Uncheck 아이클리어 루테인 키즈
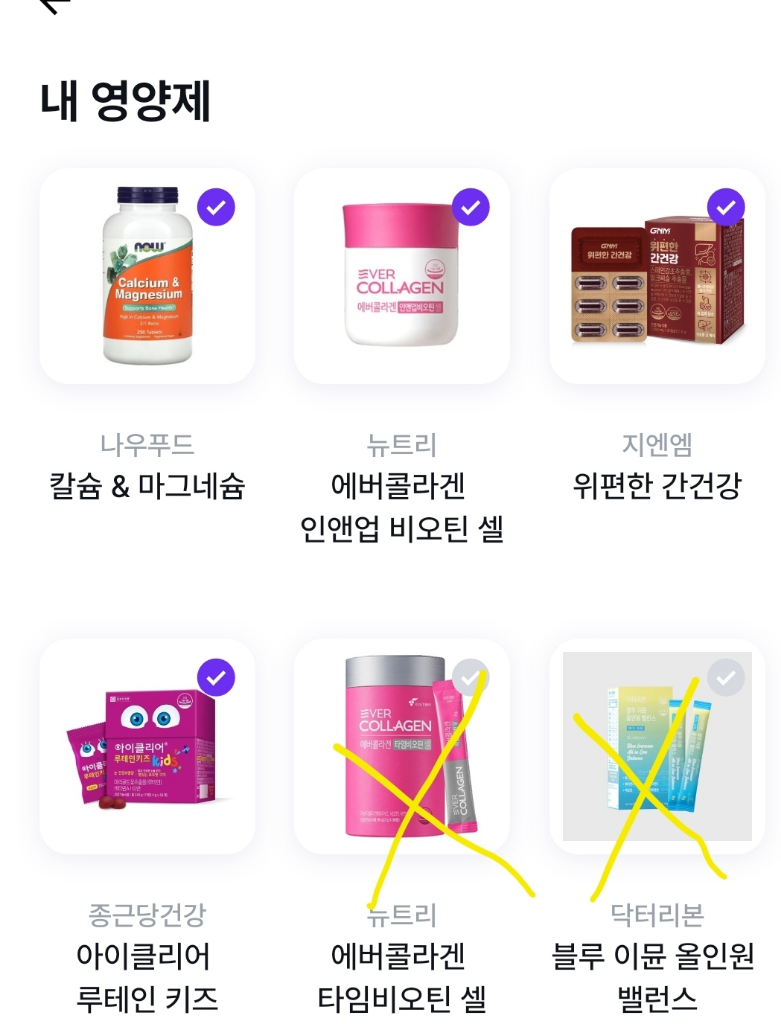 click(216, 678)
